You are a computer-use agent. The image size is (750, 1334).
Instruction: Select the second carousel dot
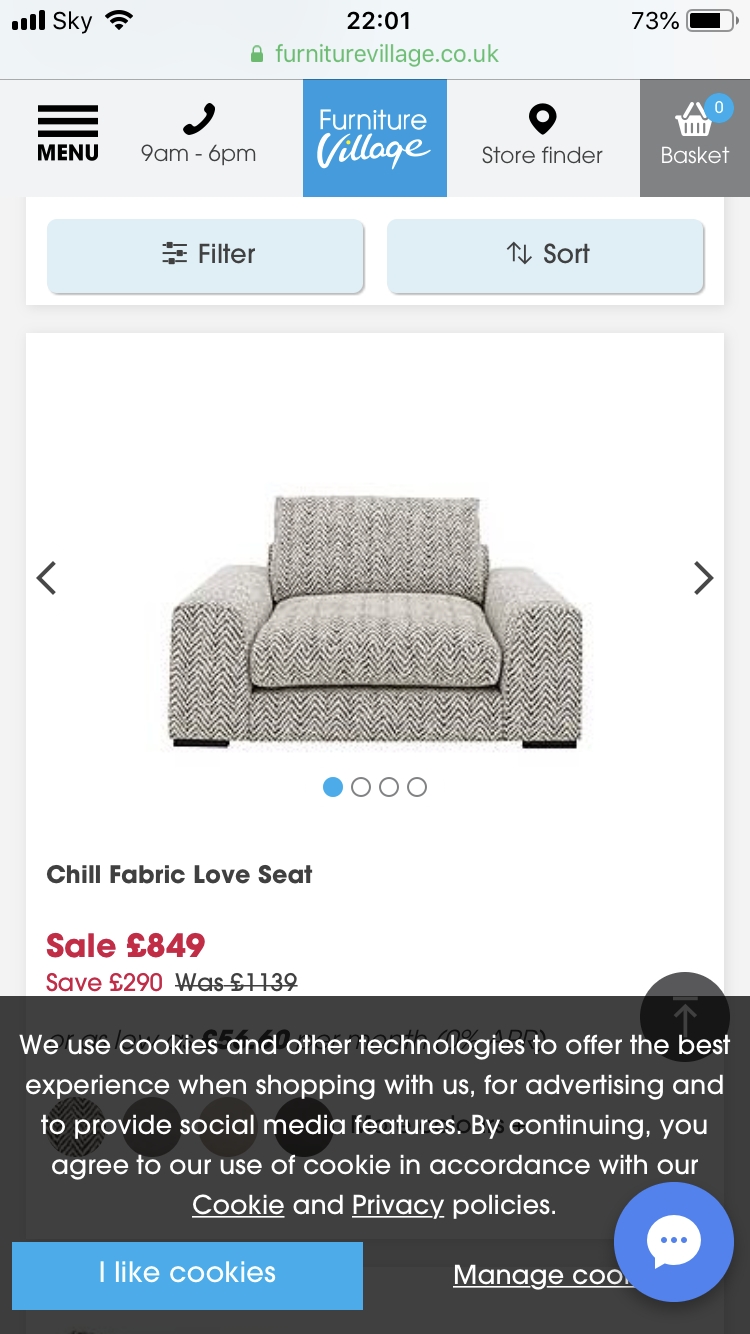361,787
